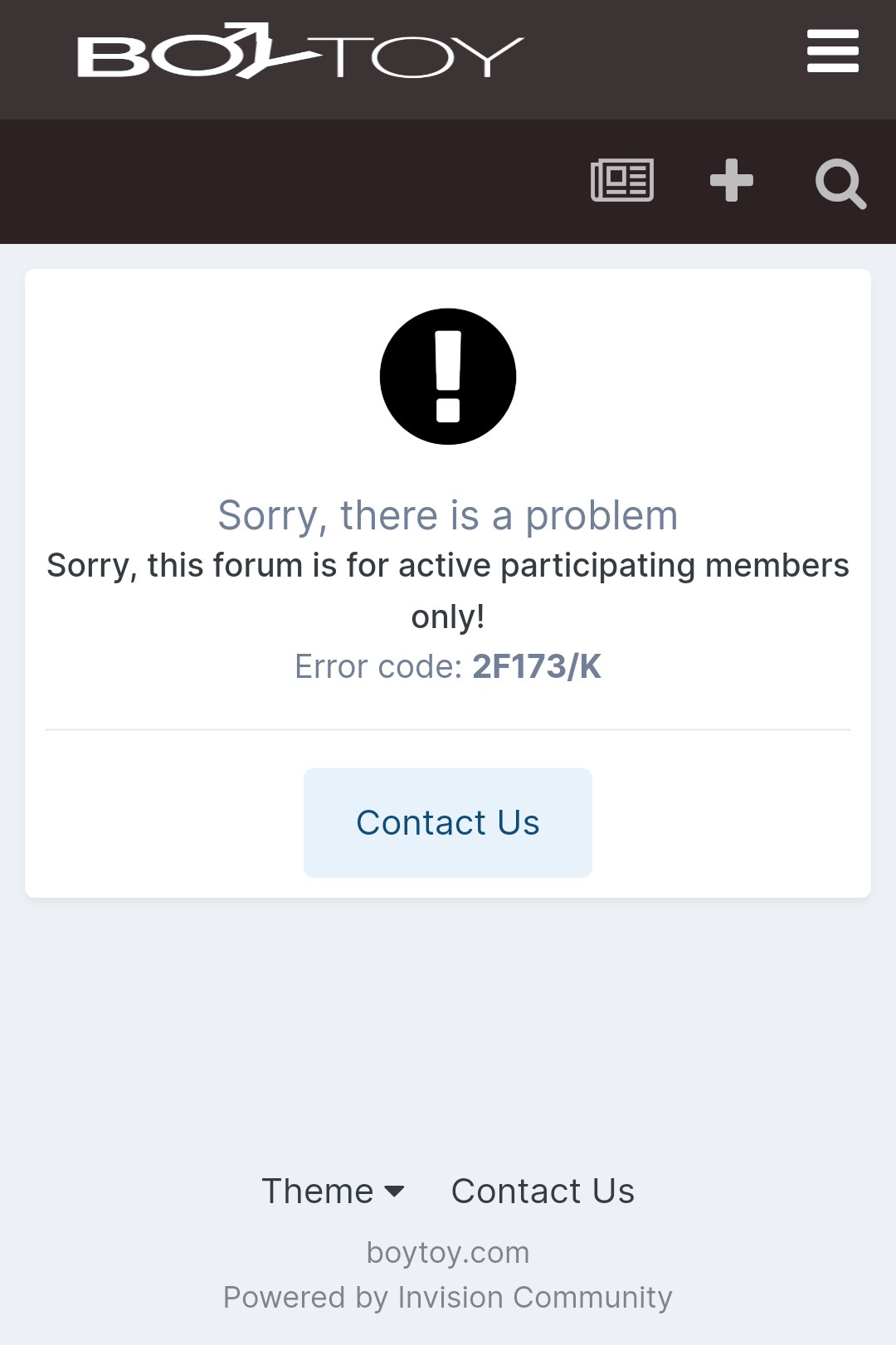Open the search magnifier
The width and height of the screenshot is (896, 1345).
click(x=840, y=183)
